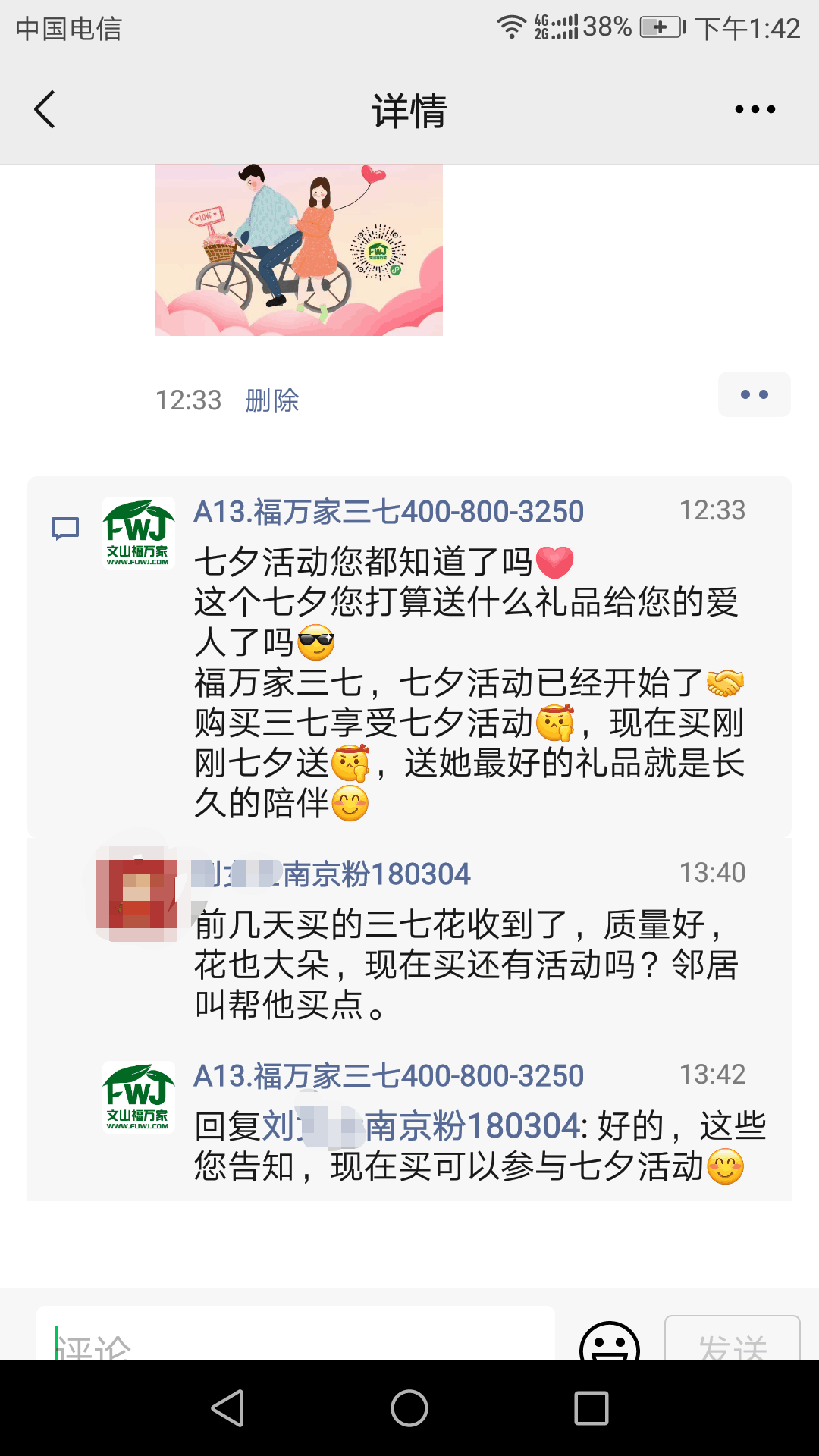
Task: Open the recent apps view
Action: (591, 1408)
